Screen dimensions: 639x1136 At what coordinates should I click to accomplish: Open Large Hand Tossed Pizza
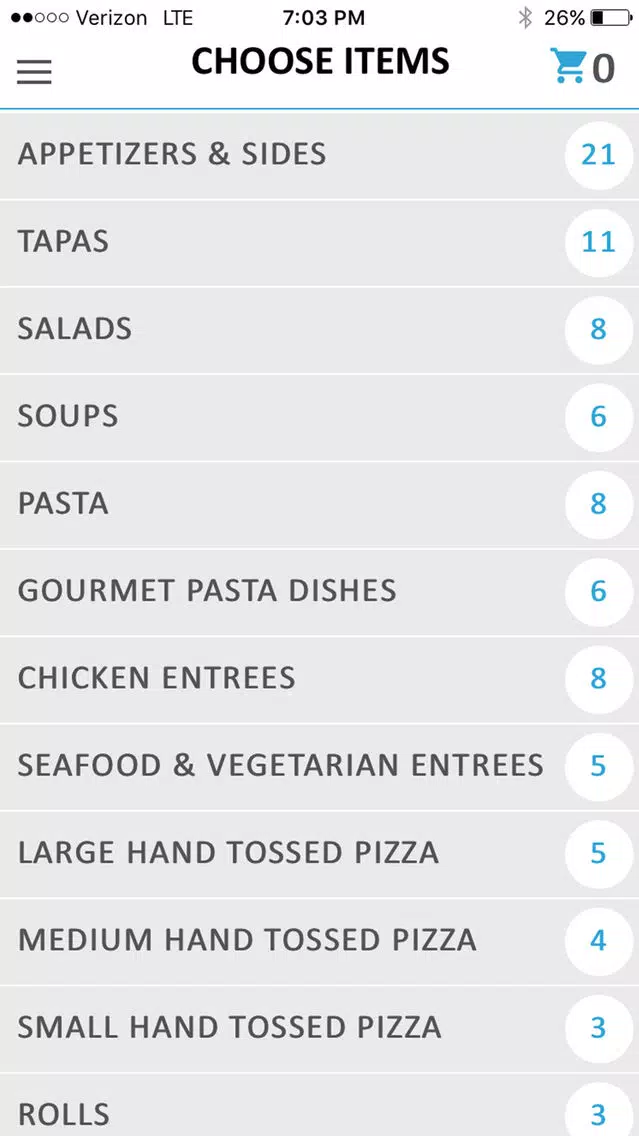[320, 853]
